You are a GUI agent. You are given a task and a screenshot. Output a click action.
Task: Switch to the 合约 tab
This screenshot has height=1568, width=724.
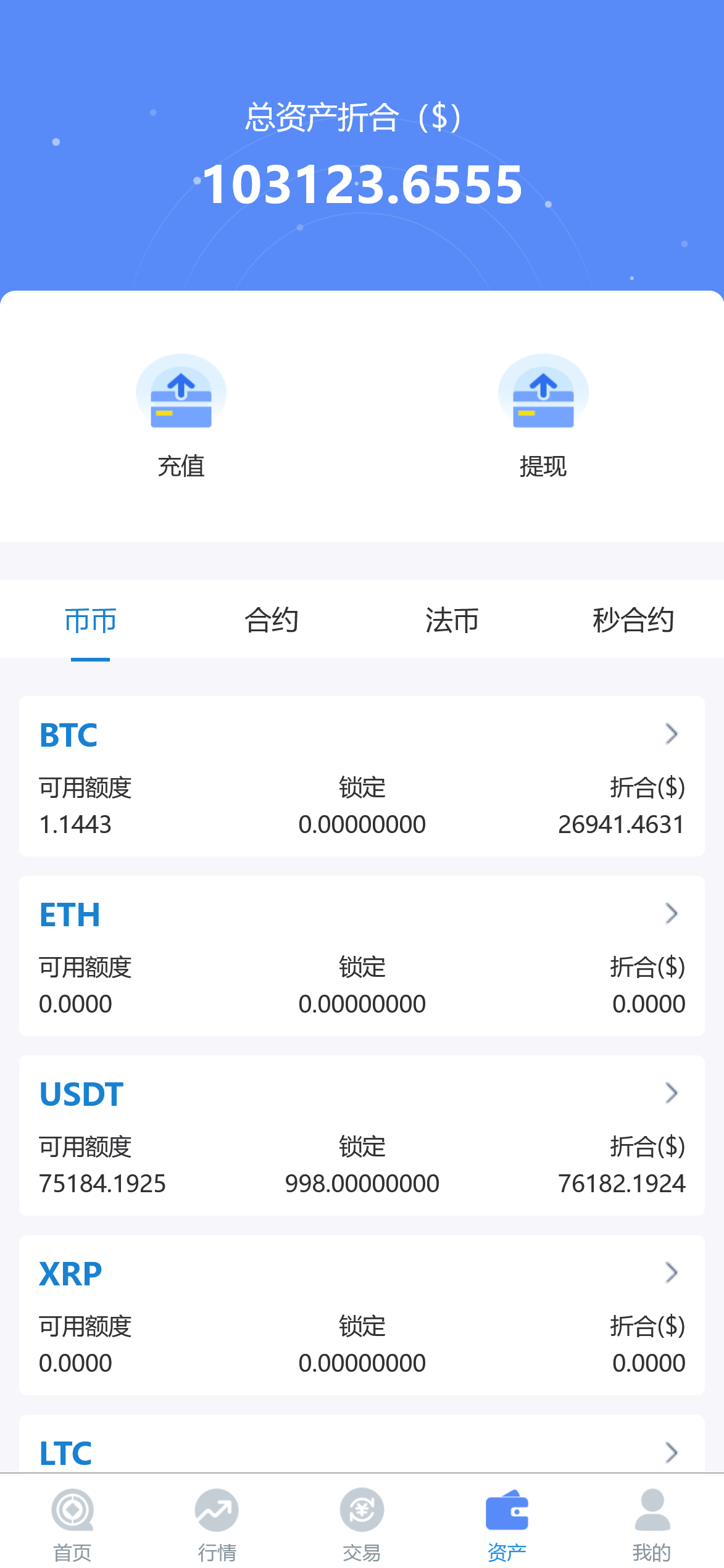pyautogui.click(x=272, y=620)
